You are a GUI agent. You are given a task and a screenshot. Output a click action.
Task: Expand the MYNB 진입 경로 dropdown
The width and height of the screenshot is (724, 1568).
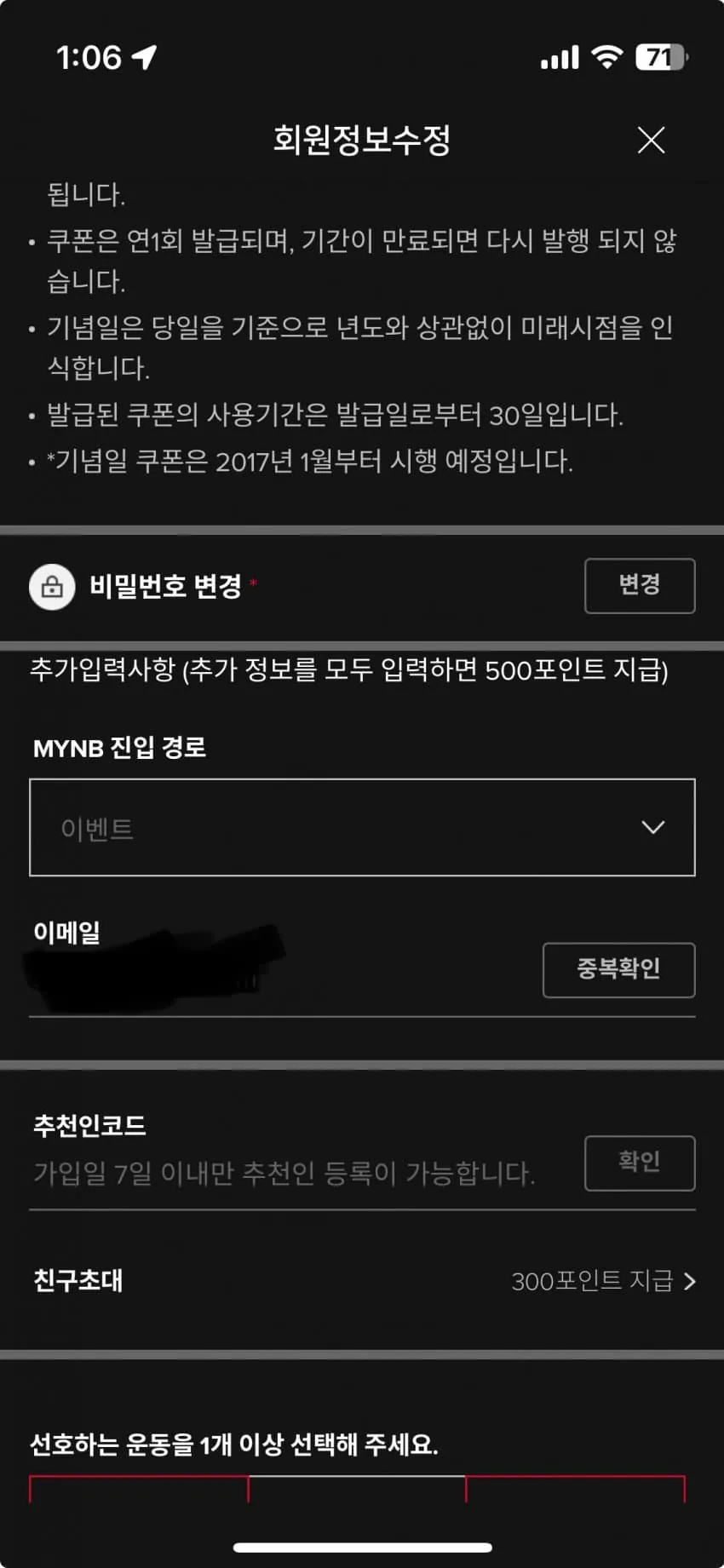tap(362, 827)
